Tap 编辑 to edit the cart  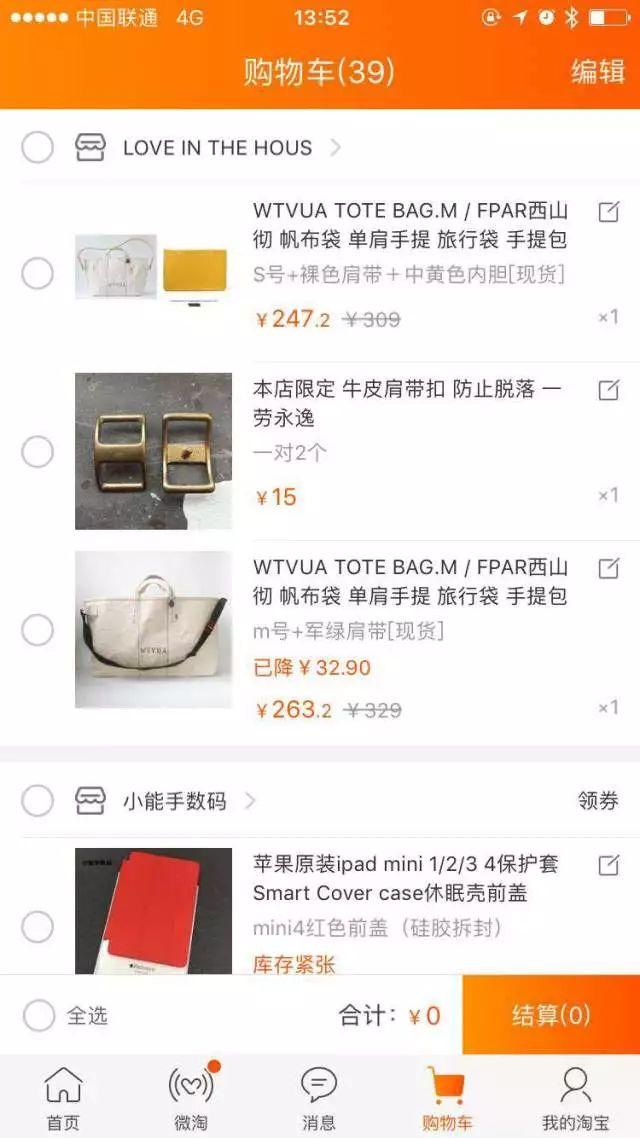coord(597,72)
